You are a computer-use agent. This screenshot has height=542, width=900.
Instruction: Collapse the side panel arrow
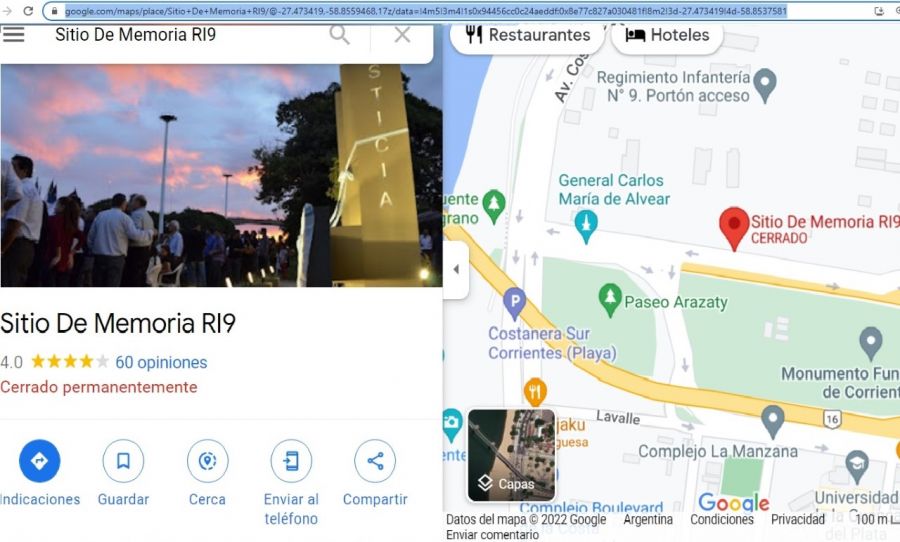[x=456, y=270]
